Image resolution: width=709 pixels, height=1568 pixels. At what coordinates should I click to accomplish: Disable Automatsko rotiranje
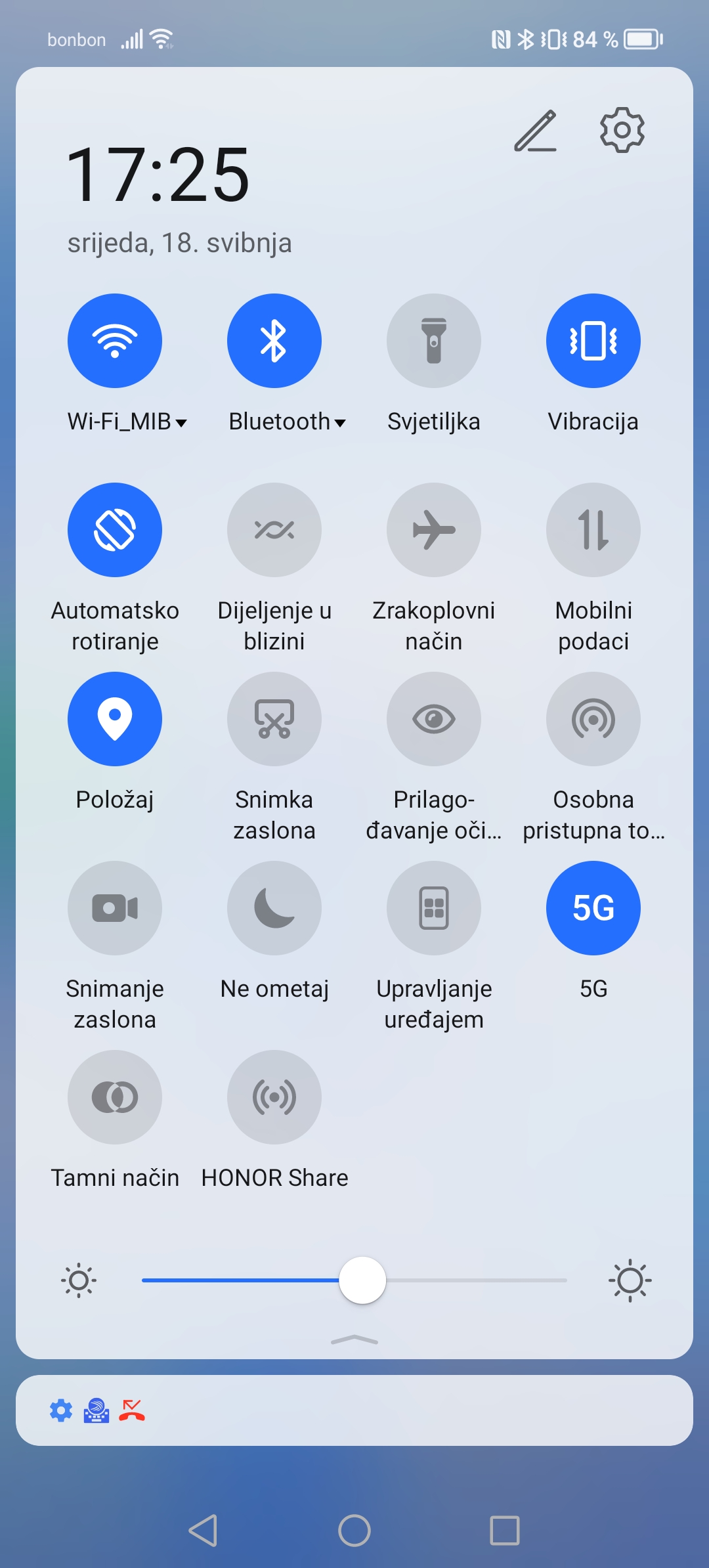[115, 530]
